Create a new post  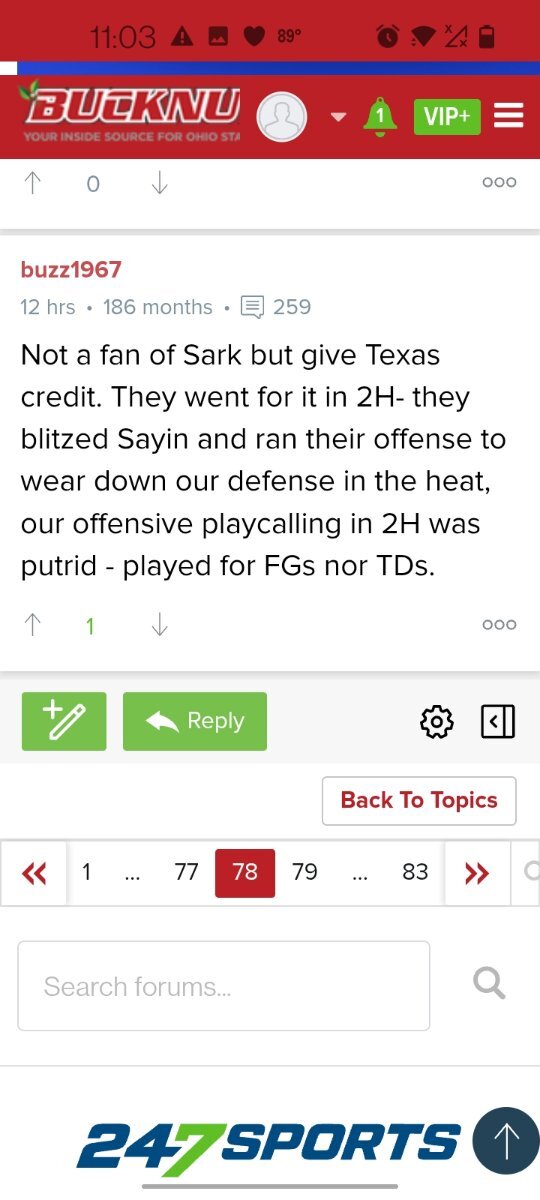(64, 721)
